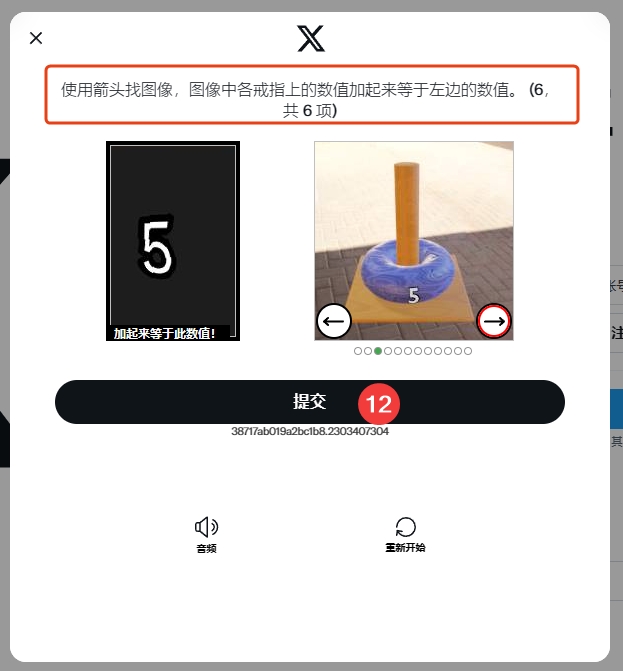Image resolution: width=623 pixels, height=671 pixels.
Task: Switch to the 音频 audio challenge
Action: (x=206, y=534)
